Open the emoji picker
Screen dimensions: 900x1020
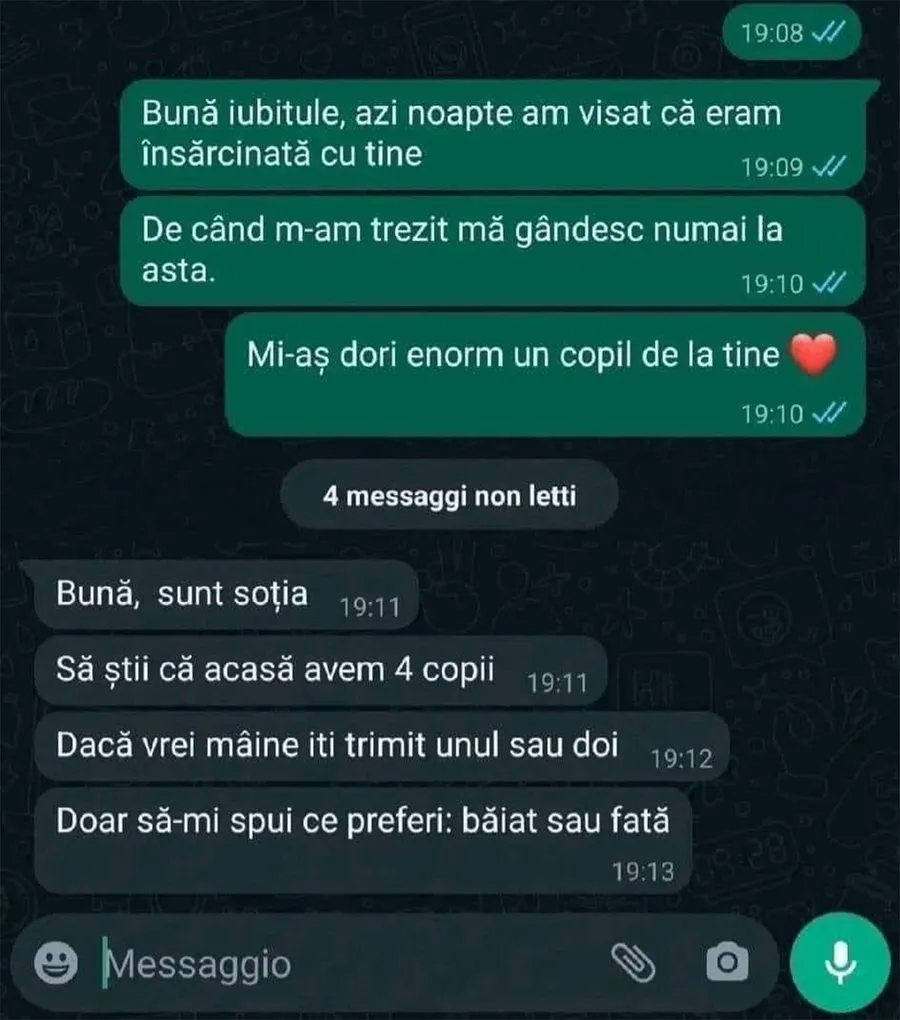[56, 964]
